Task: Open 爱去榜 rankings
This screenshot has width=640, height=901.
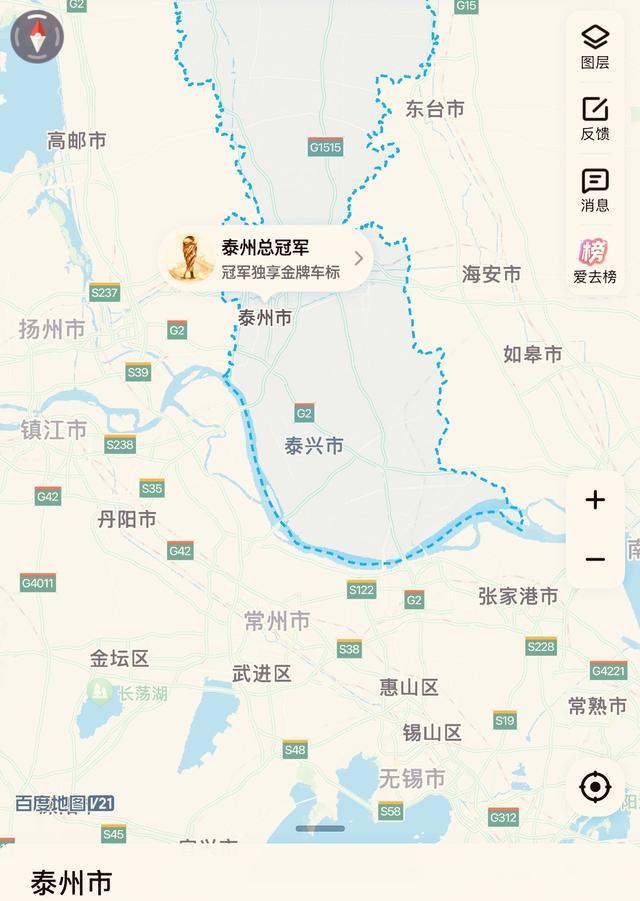Action: tap(595, 262)
